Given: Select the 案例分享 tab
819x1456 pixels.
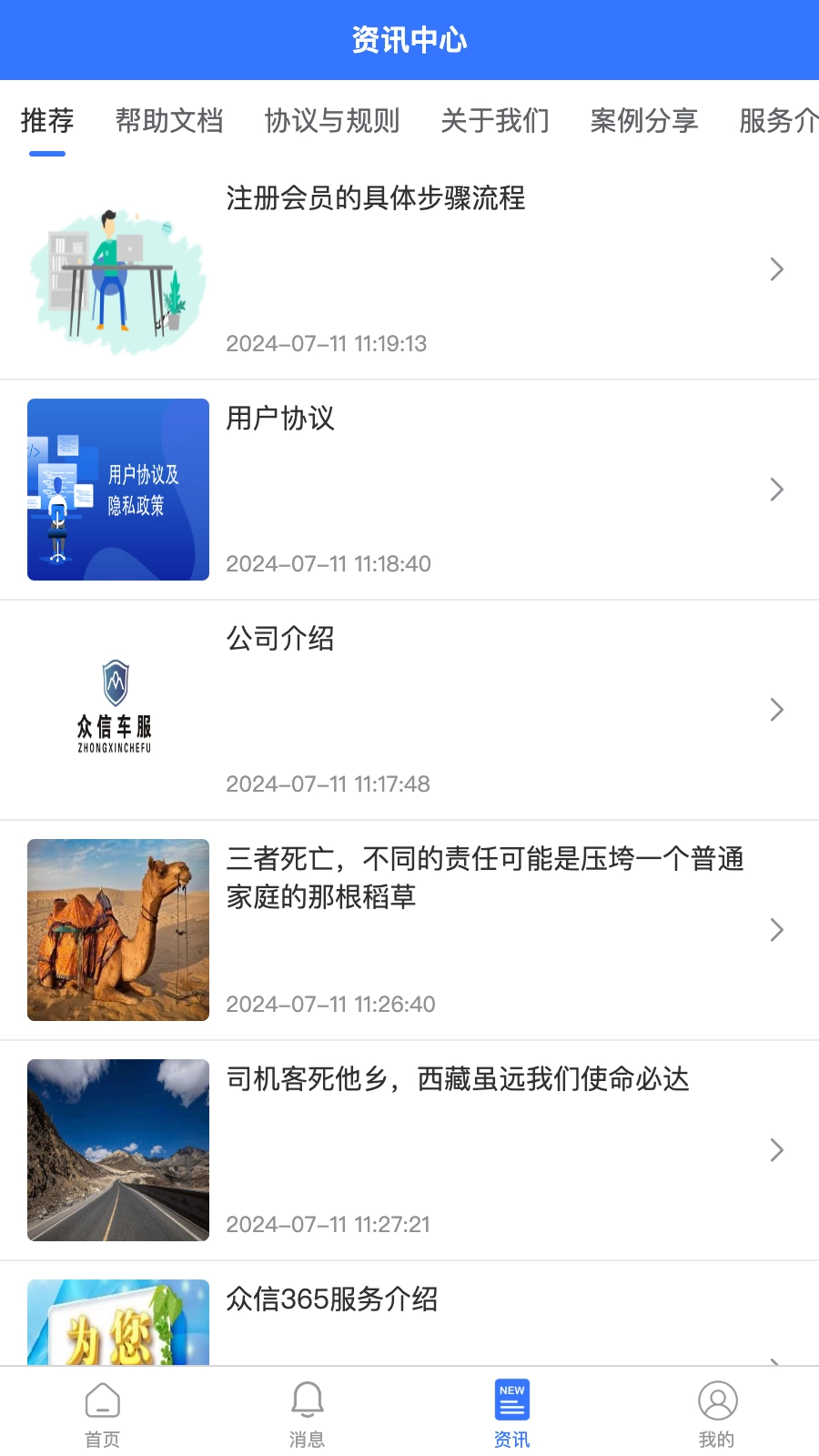Looking at the screenshot, I should tap(645, 121).
